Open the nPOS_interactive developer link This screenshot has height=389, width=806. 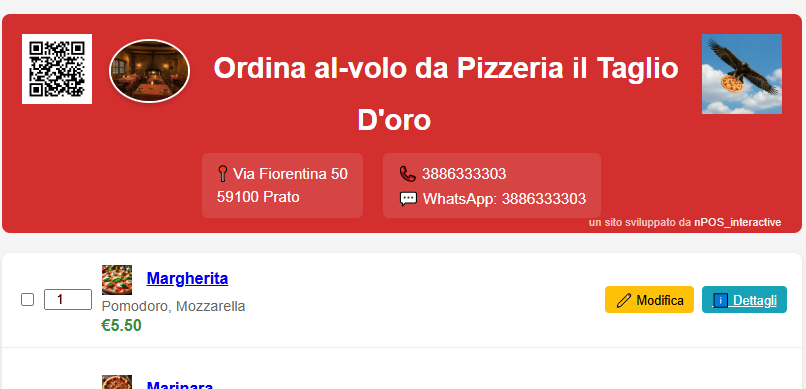738,223
